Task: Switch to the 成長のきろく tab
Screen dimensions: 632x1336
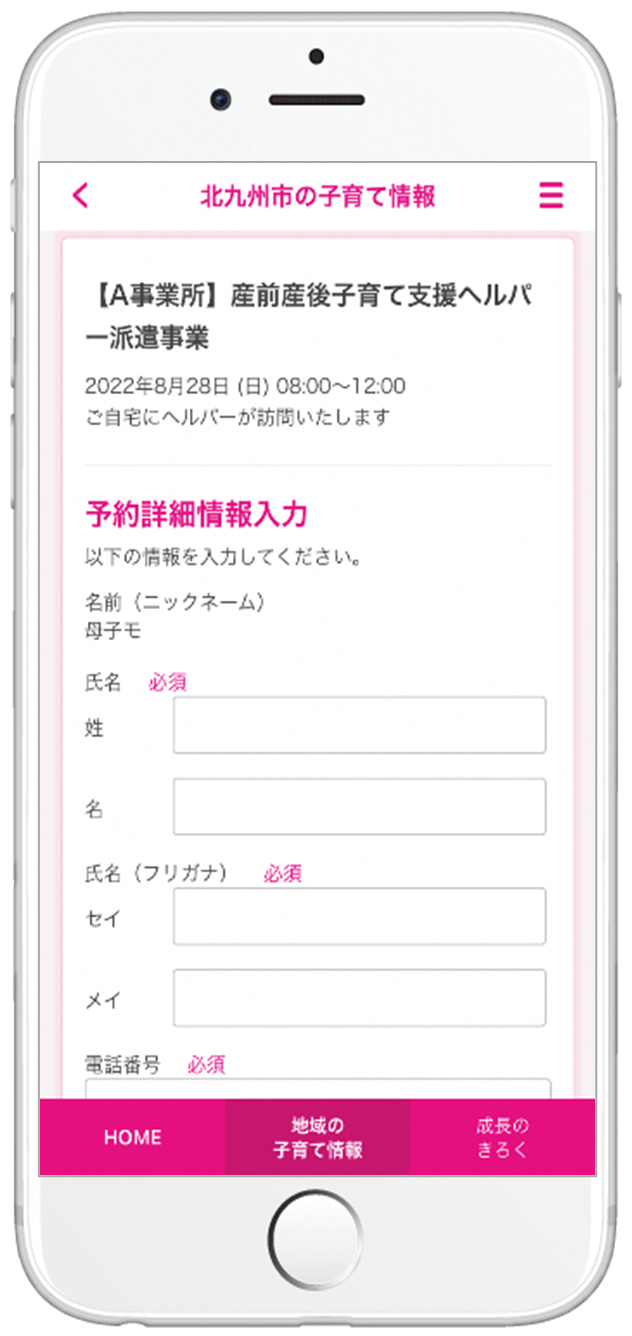Action: click(503, 1137)
